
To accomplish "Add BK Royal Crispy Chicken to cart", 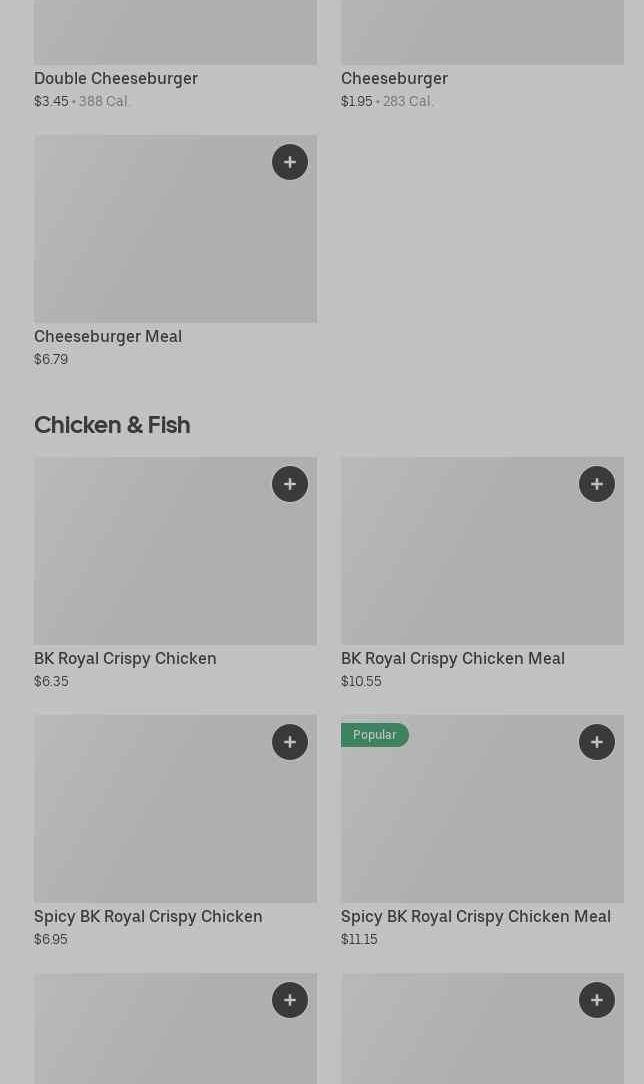I will (x=289, y=484).
